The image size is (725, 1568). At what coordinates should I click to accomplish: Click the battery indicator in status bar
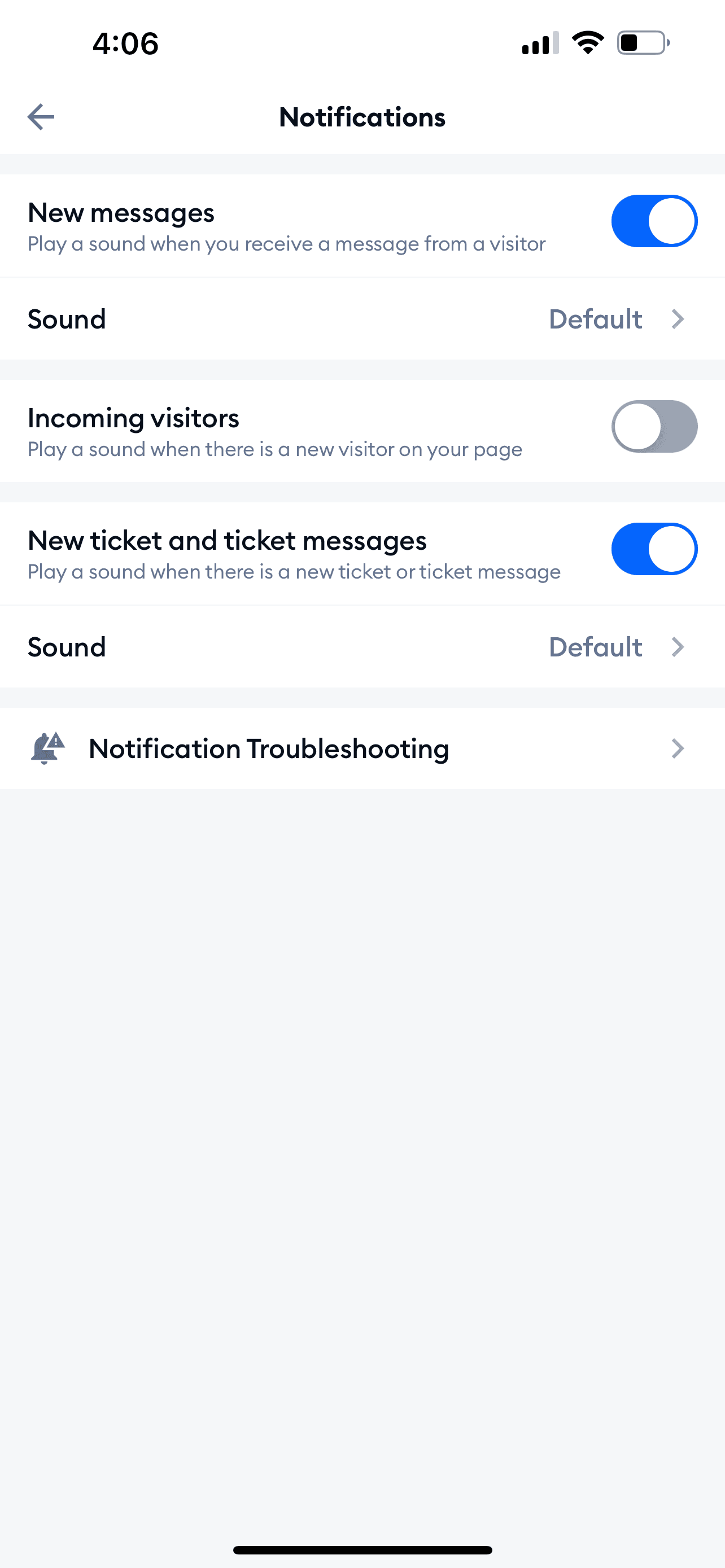(642, 42)
